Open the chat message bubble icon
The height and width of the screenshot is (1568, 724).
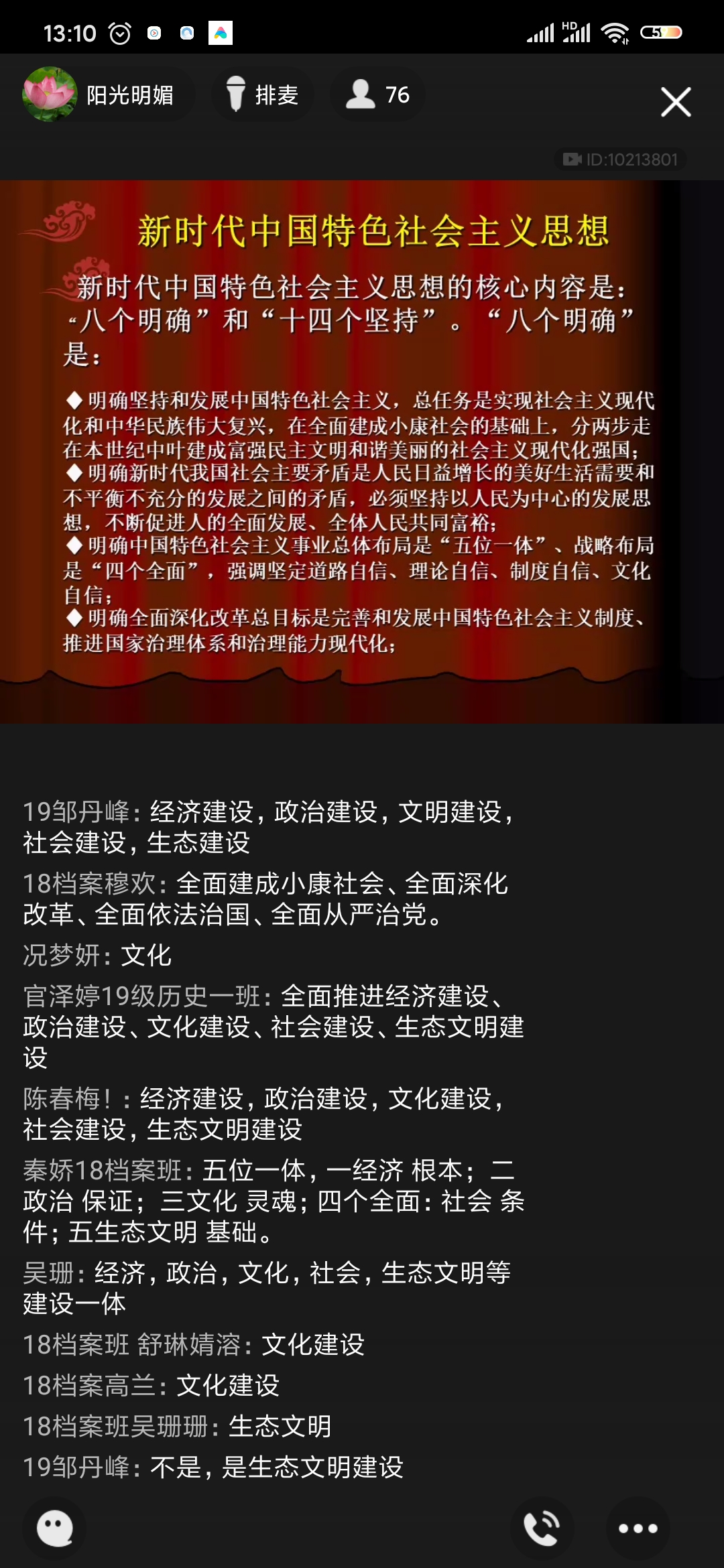click(x=55, y=1528)
